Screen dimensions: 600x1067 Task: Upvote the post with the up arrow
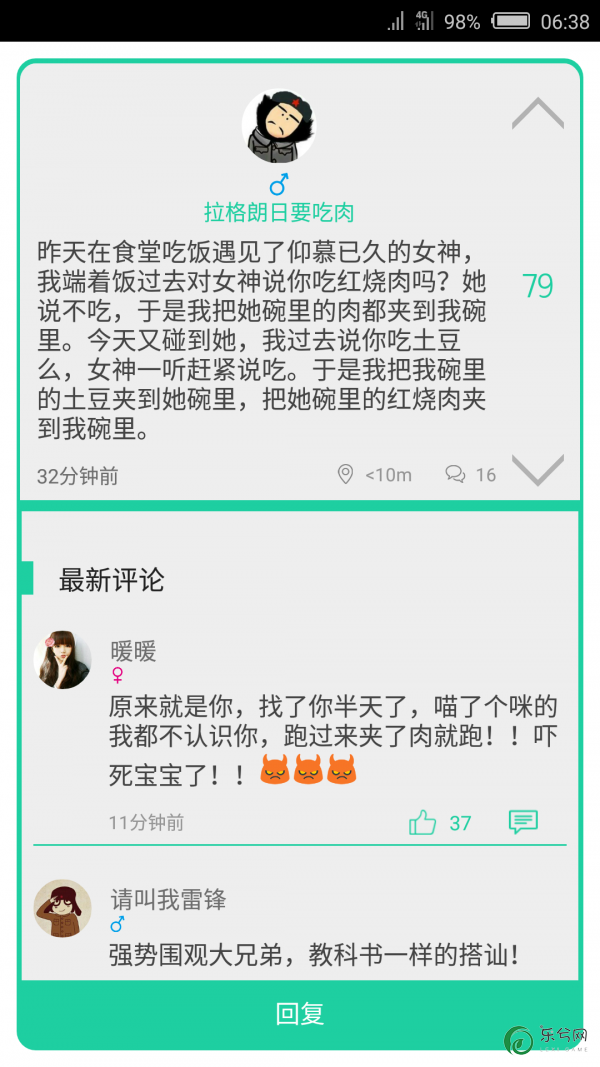pos(538,113)
